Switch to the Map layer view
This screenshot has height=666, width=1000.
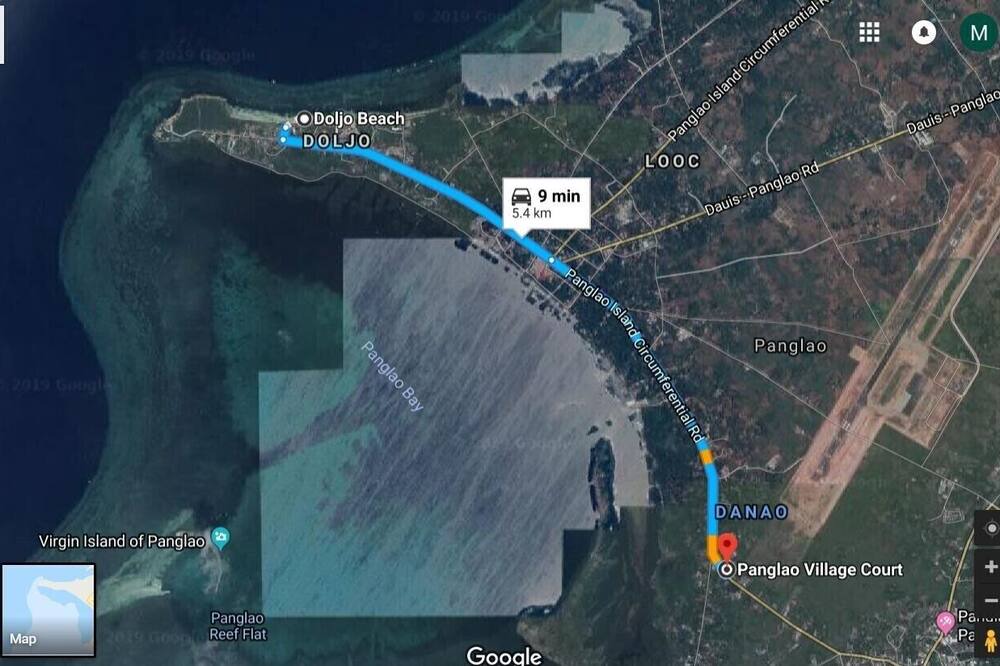[x=48, y=610]
